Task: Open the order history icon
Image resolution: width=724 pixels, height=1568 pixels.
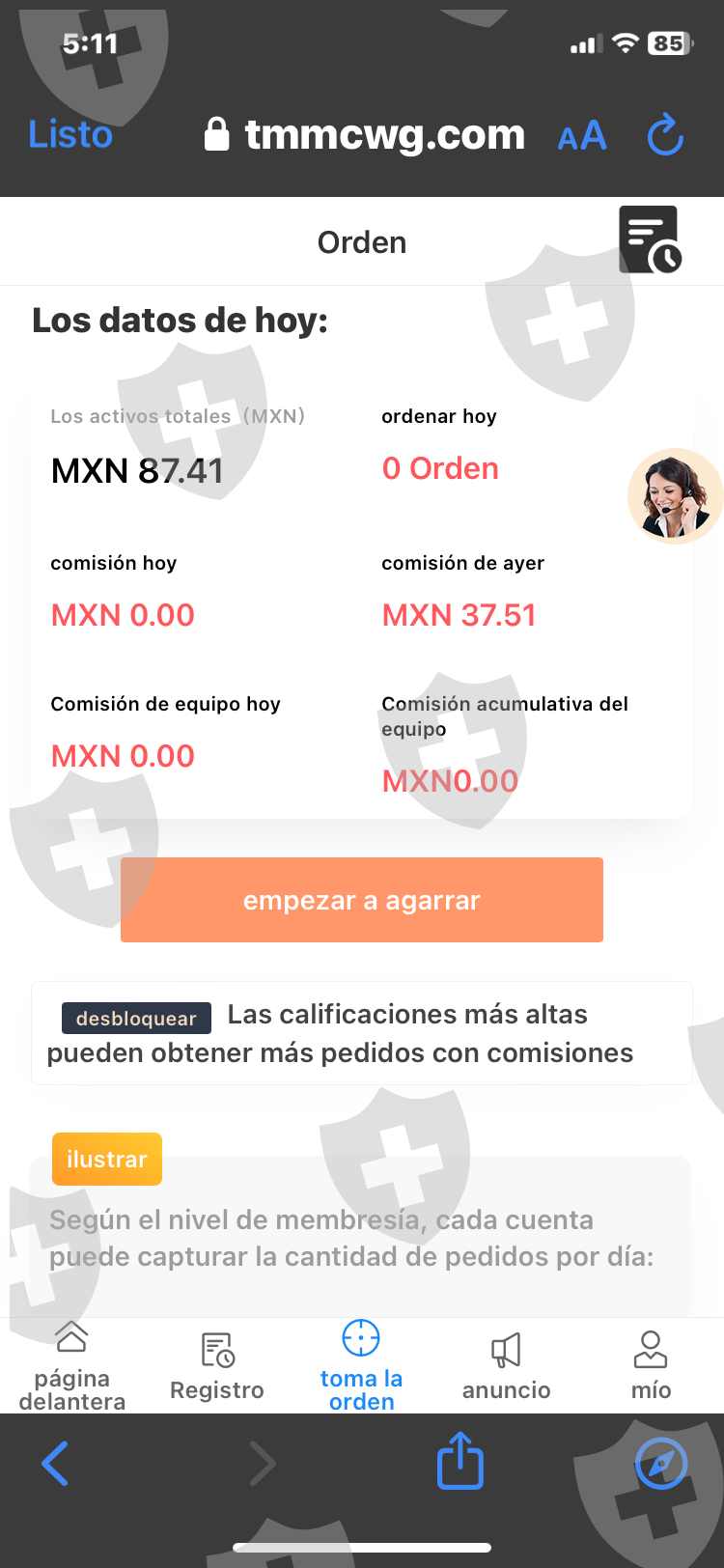Action: tap(651, 238)
